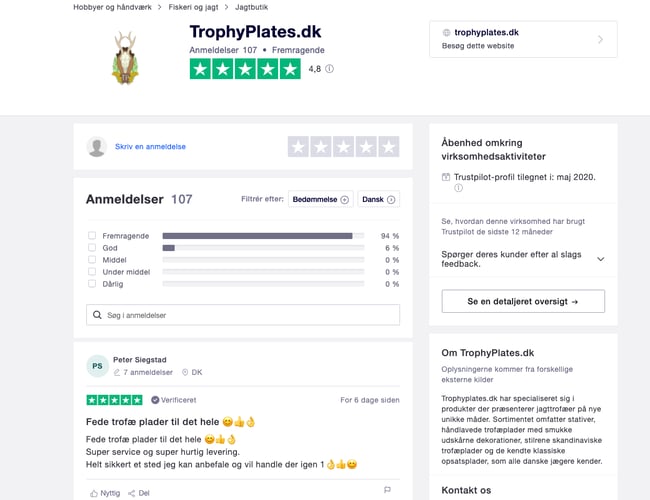Mark Peter Siegstad's review as Nyttig
The height and width of the screenshot is (500, 650).
click(x=105, y=492)
